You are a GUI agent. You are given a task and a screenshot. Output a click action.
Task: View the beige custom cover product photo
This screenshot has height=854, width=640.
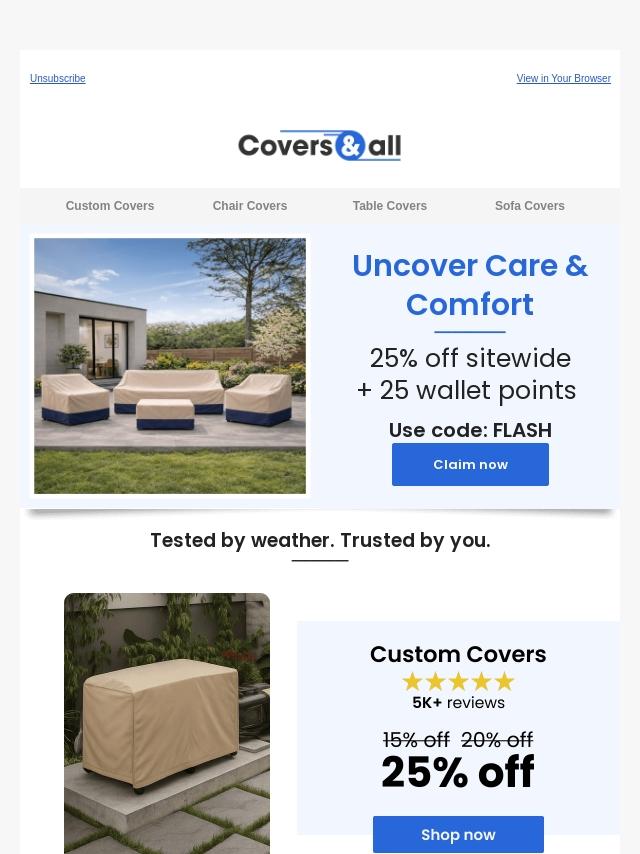pos(167,722)
